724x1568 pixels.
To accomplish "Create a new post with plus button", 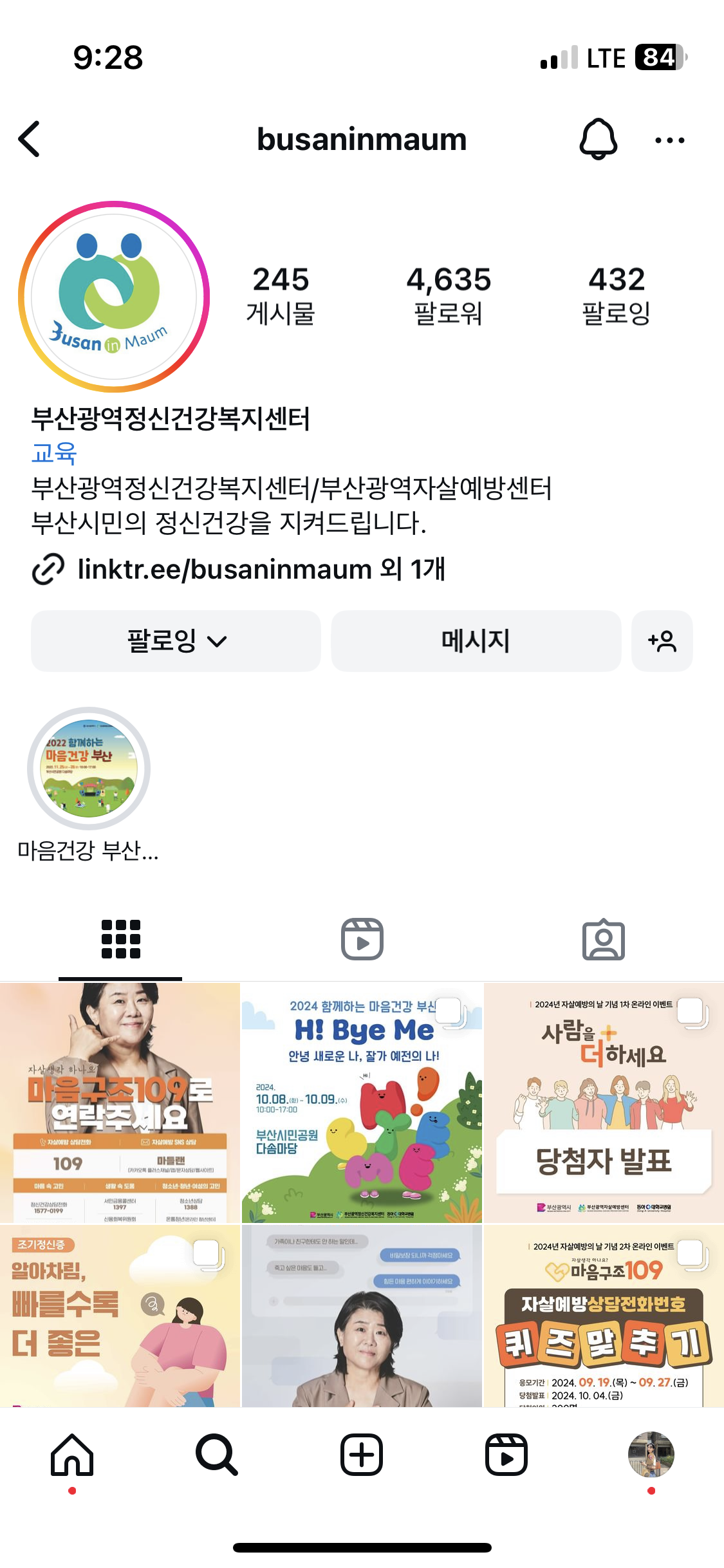I will 362,1455.
